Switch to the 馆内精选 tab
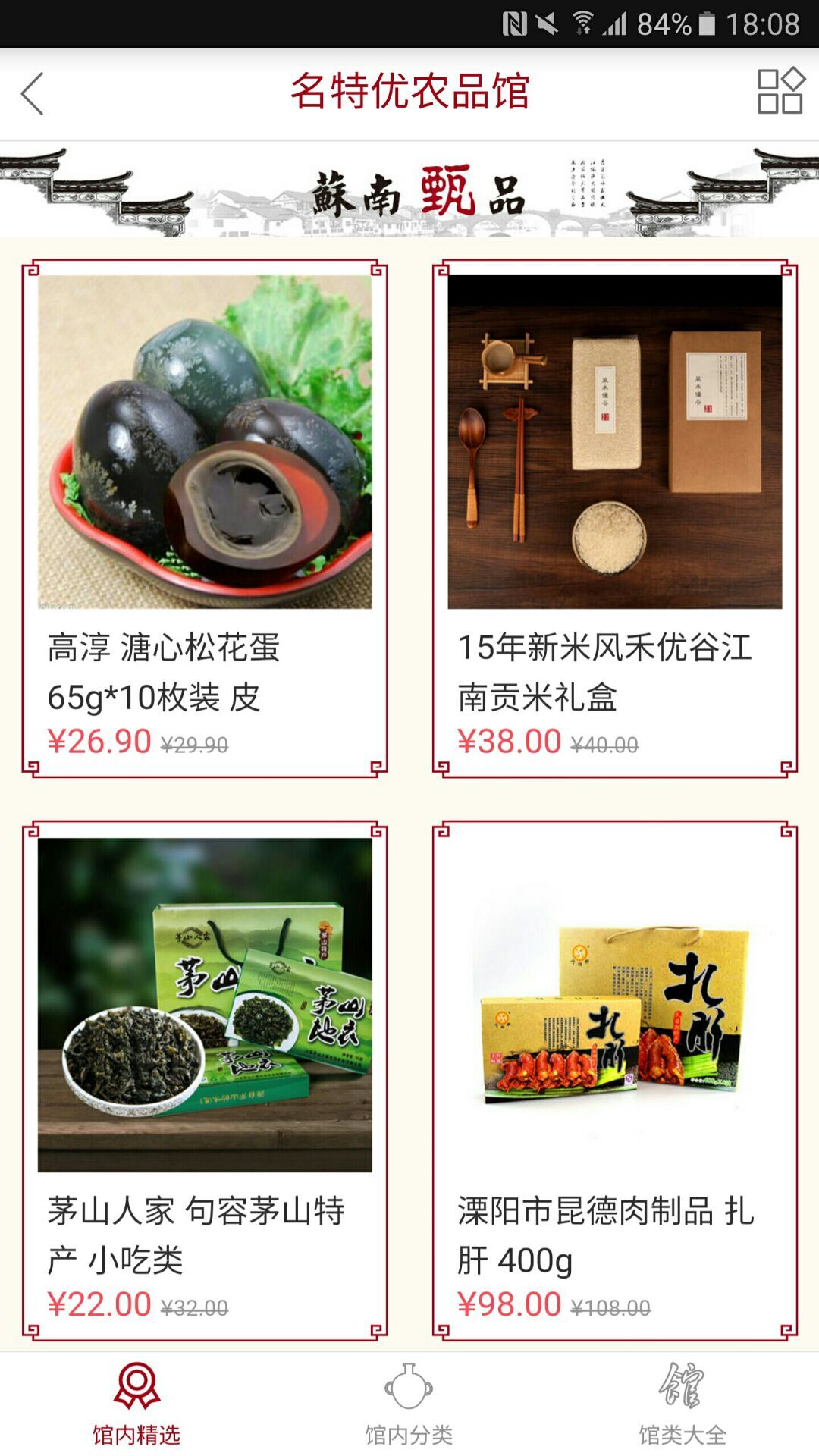 click(x=136, y=1404)
